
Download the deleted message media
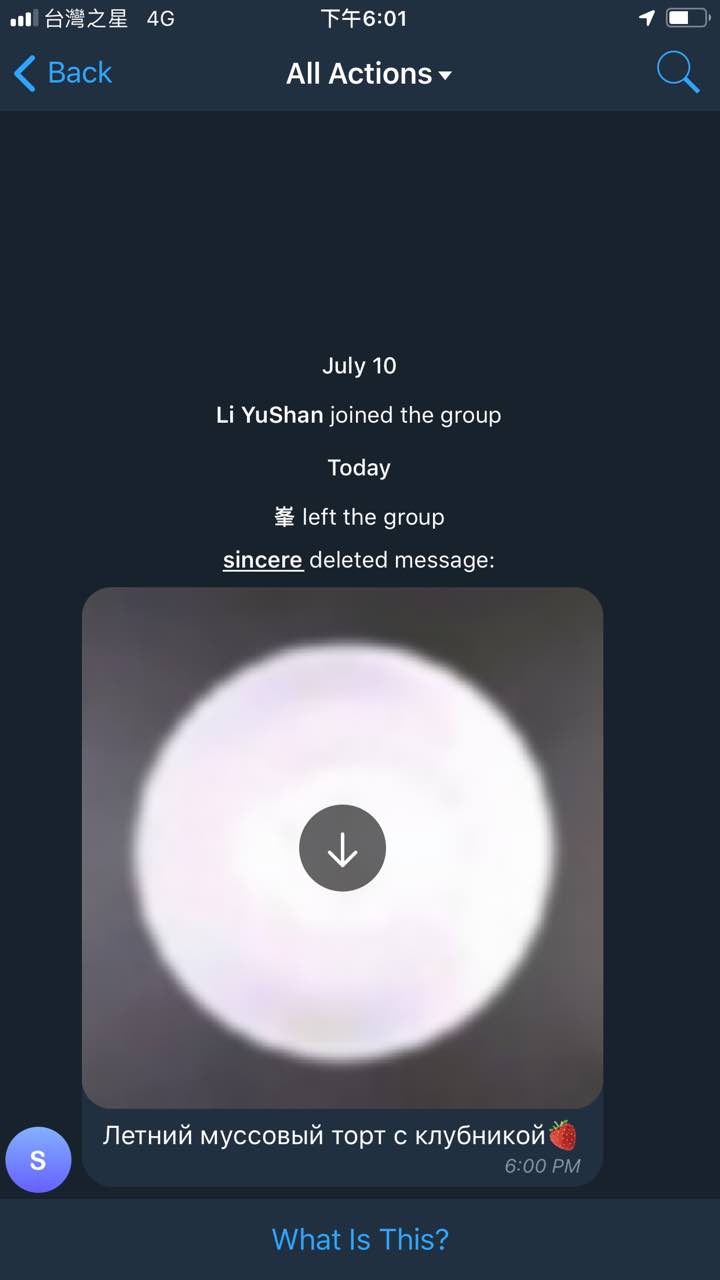[342, 848]
